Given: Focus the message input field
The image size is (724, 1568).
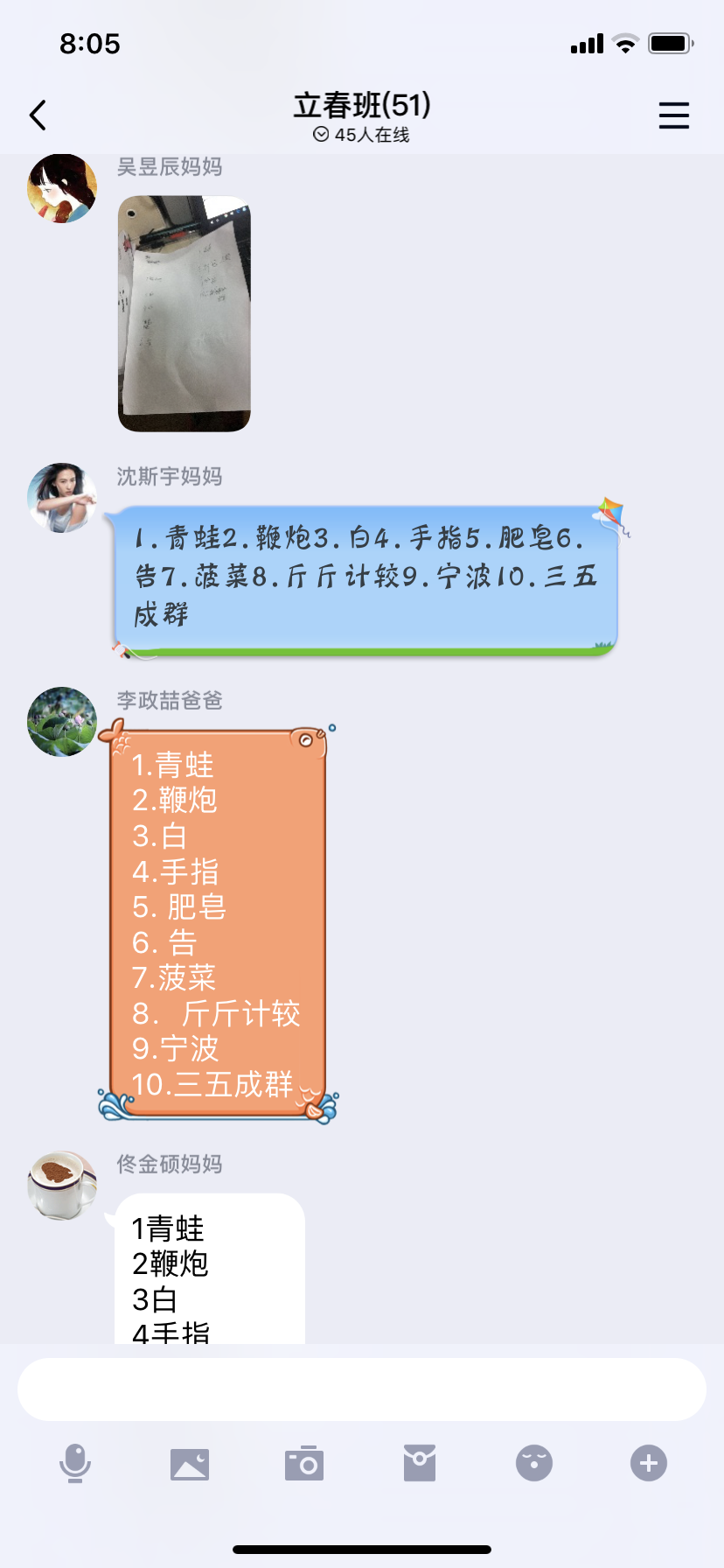Looking at the screenshot, I should [x=362, y=1389].
